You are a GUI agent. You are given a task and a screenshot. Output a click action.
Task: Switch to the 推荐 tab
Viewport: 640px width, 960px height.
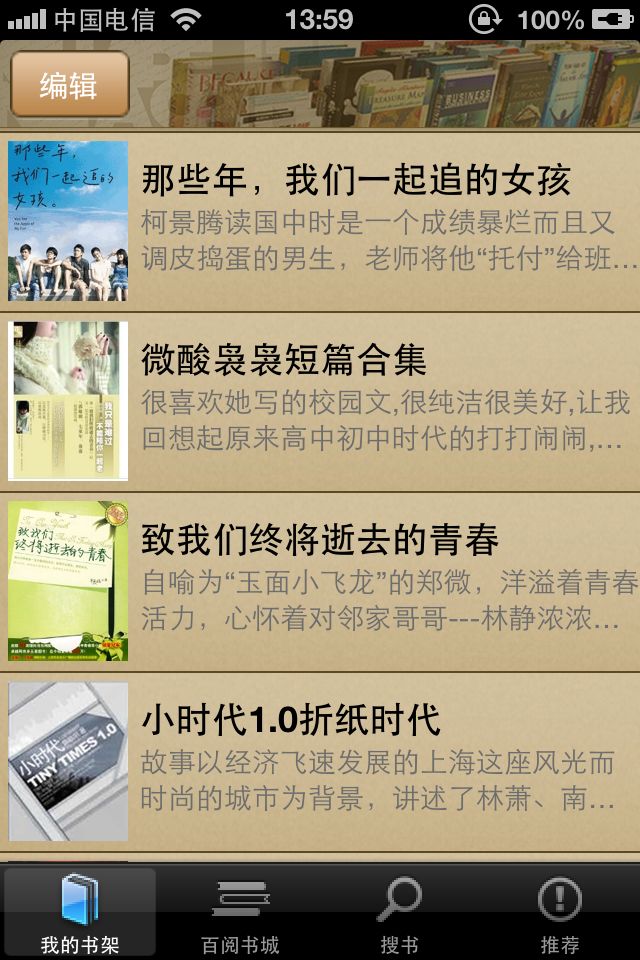[x=560, y=912]
